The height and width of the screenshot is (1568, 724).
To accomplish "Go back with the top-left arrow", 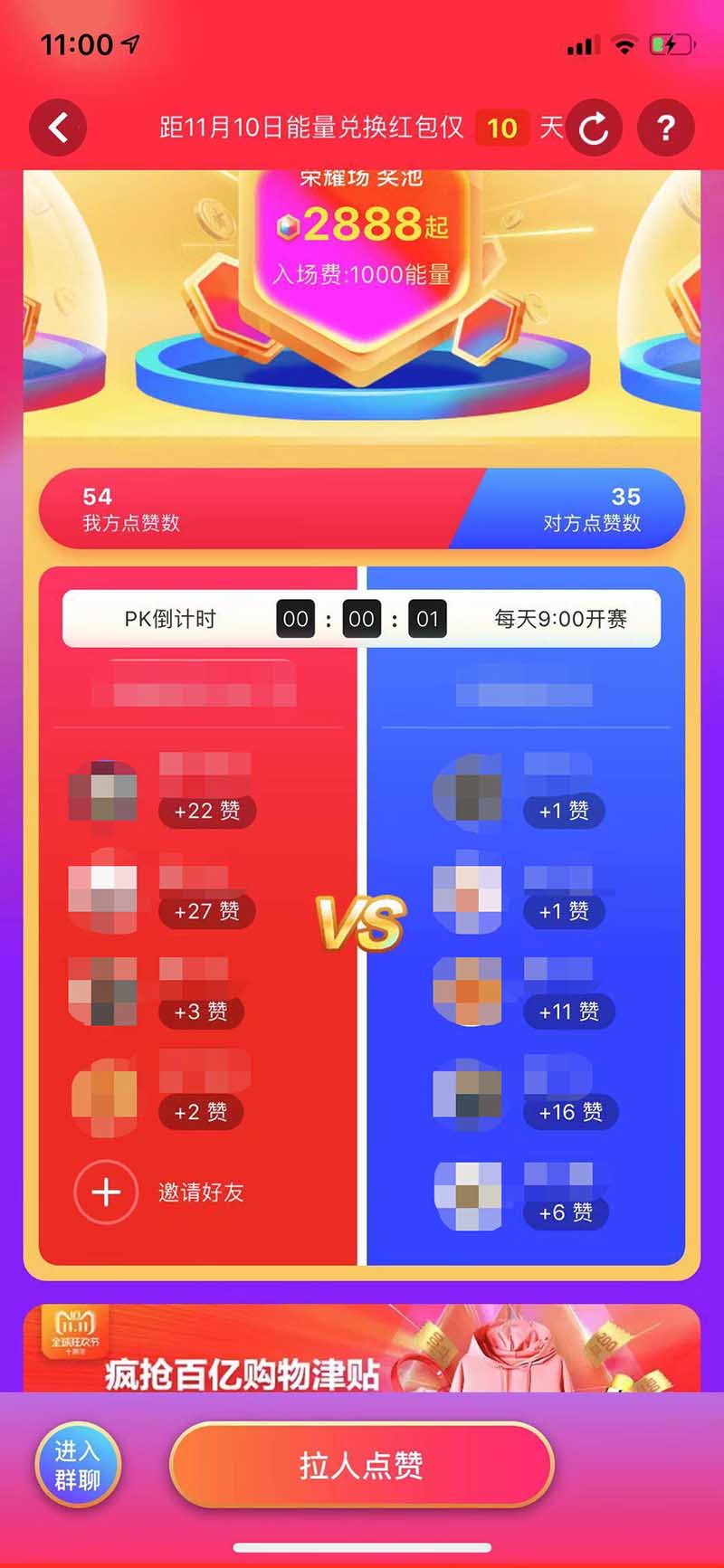I will pos(58,128).
